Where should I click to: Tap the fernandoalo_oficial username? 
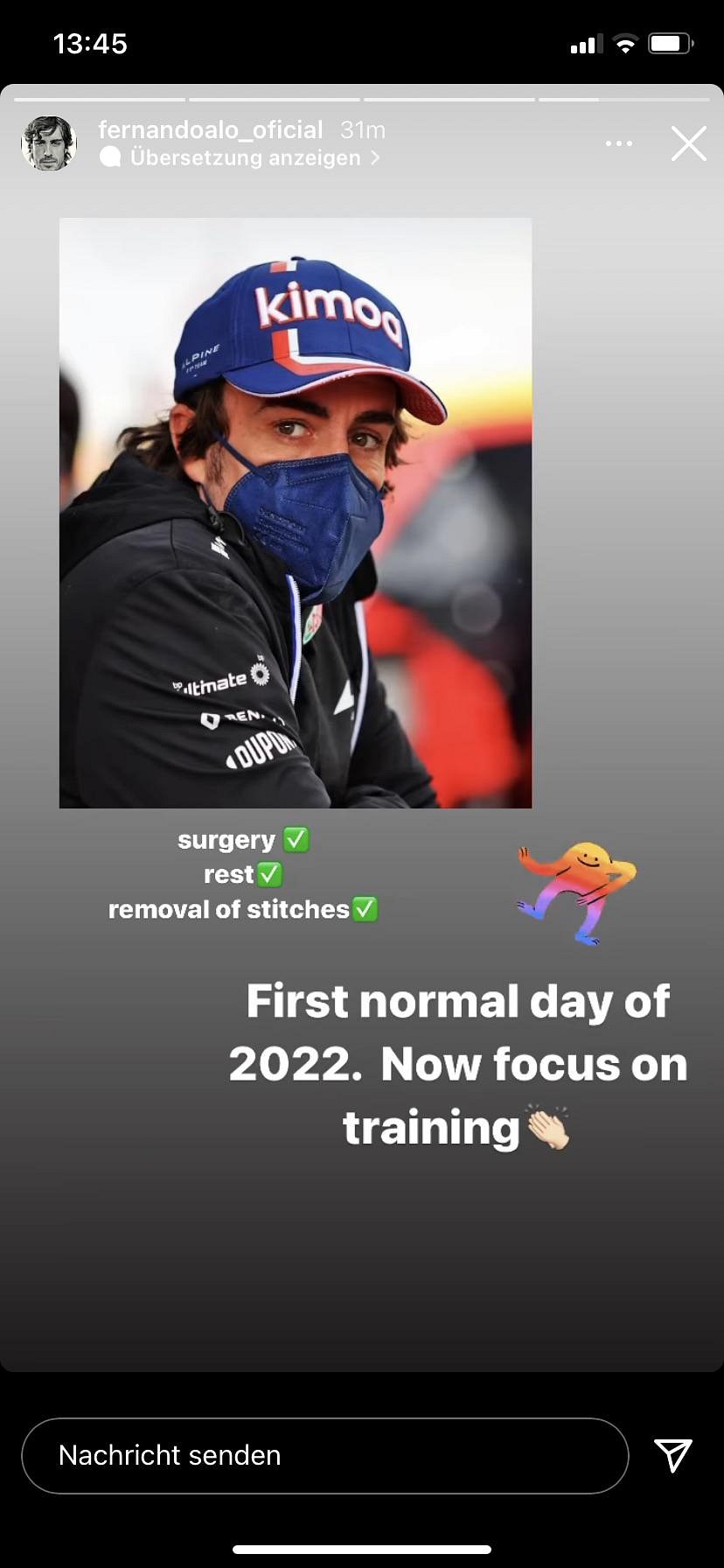[211, 129]
